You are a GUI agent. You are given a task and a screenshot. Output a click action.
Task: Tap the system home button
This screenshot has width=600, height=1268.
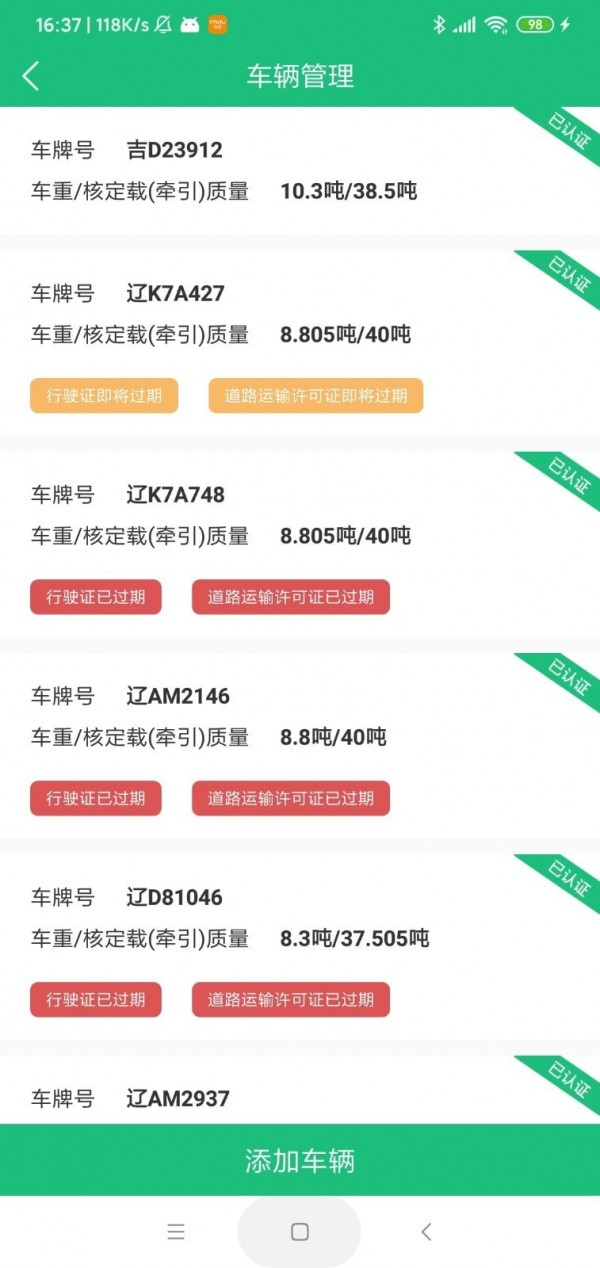click(299, 1232)
